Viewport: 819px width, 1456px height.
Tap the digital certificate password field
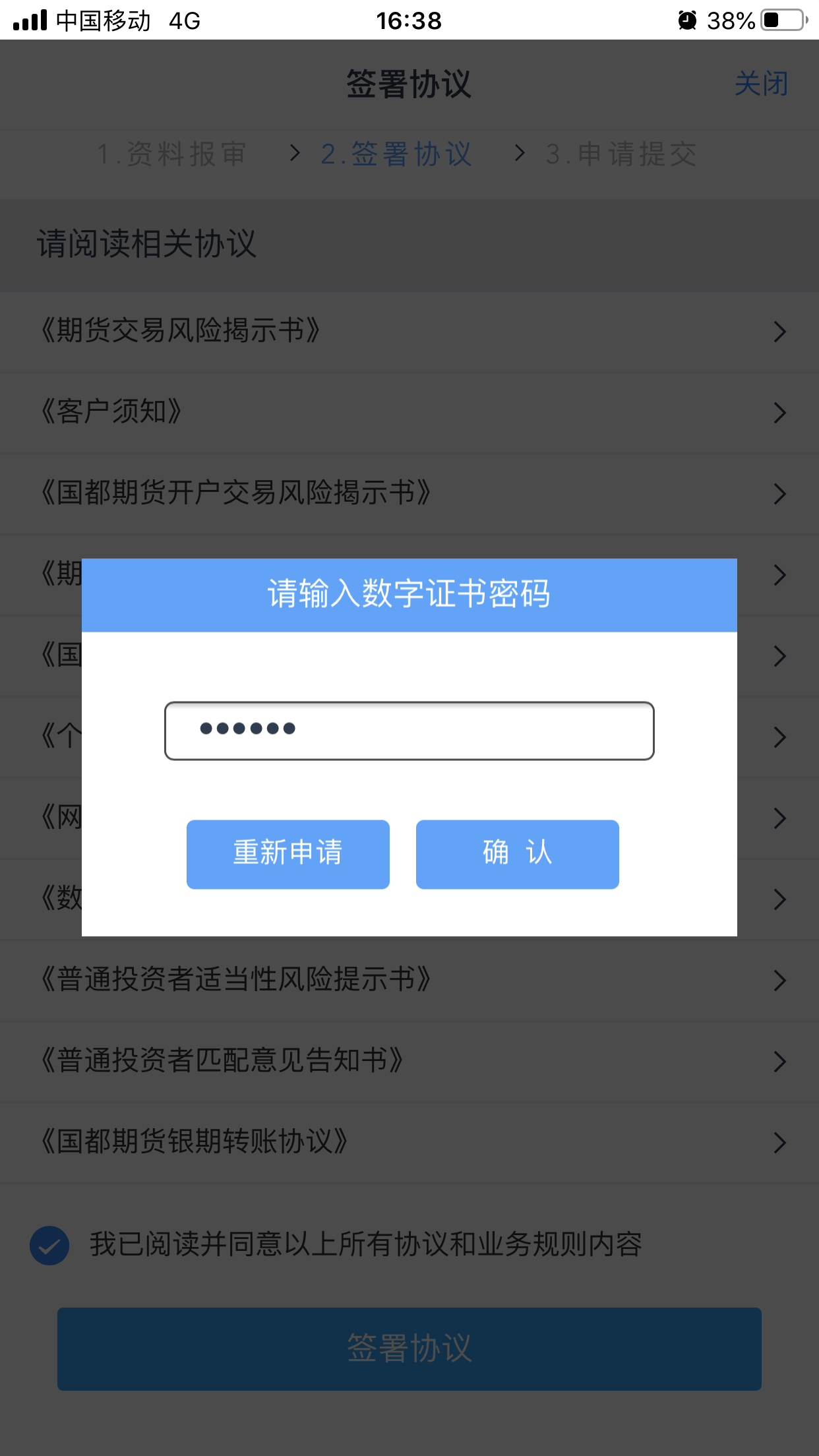409,731
